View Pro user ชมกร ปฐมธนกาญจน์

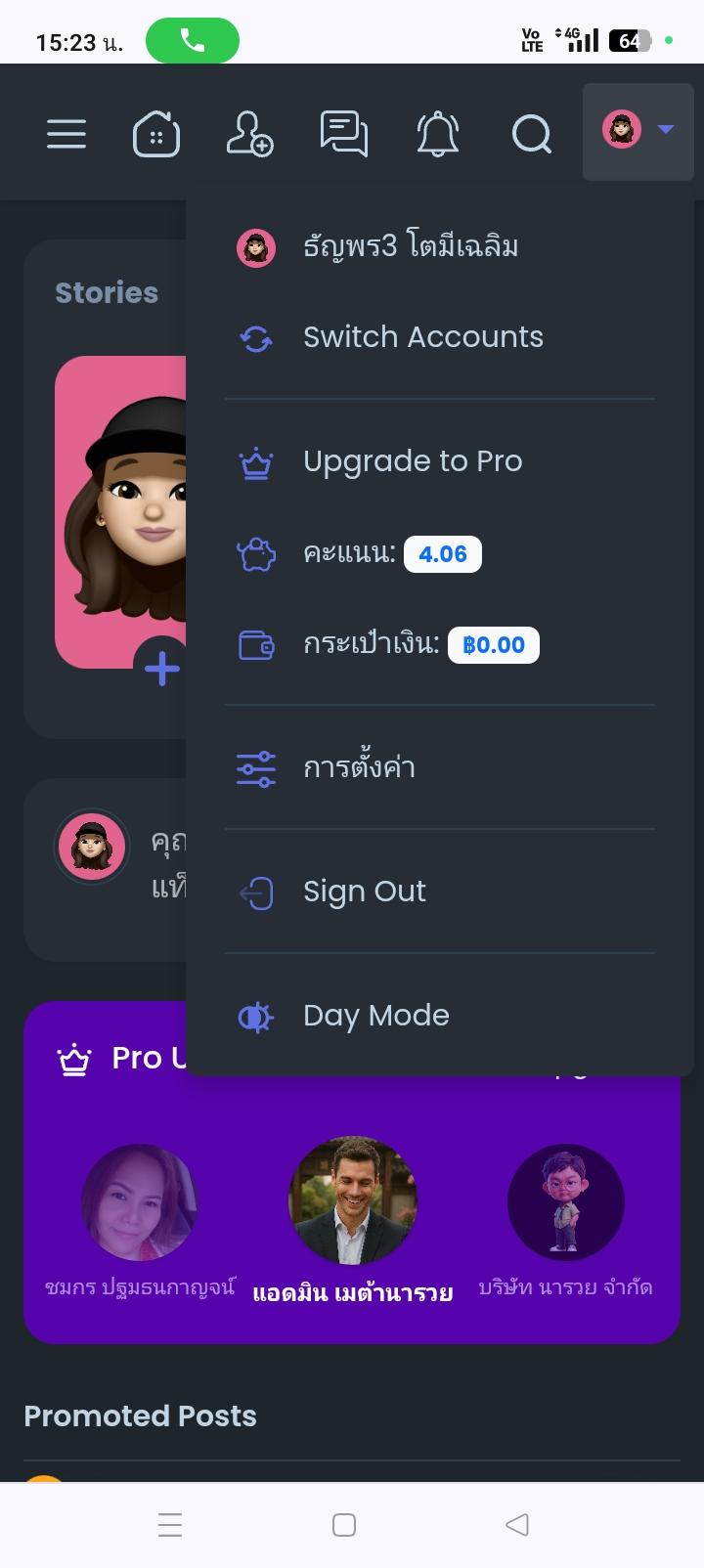pos(140,1202)
